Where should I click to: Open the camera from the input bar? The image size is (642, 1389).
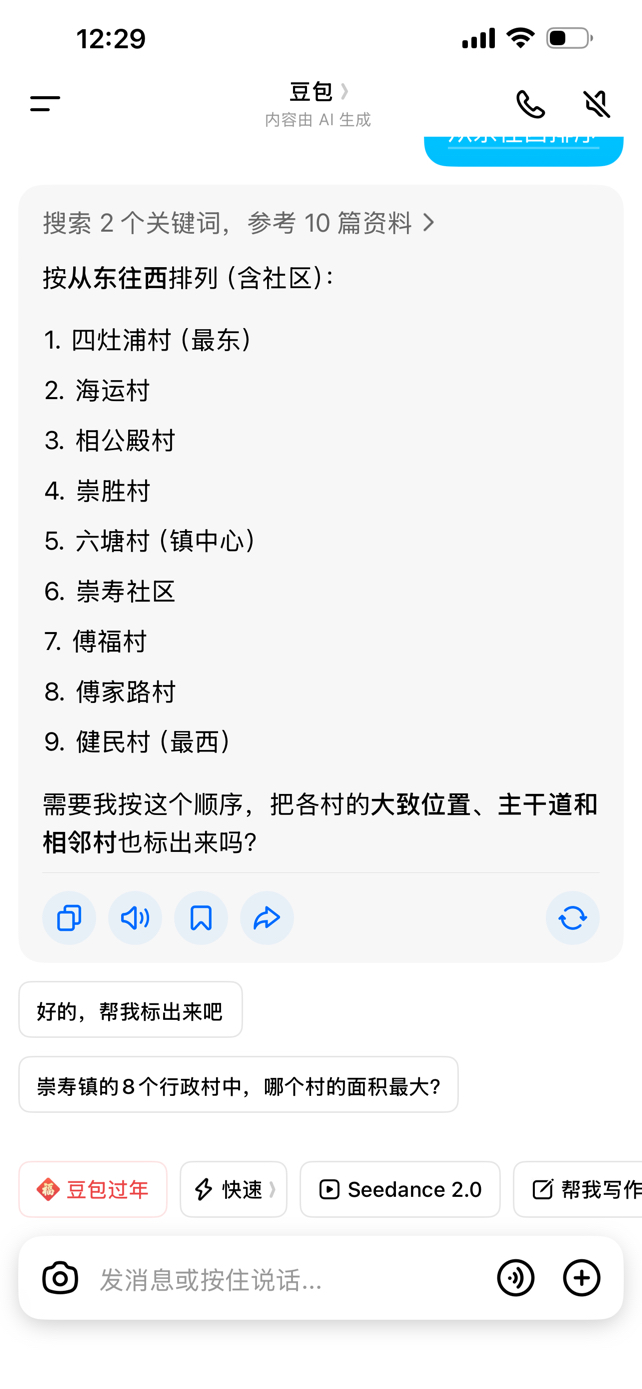tap(60, 1278)
